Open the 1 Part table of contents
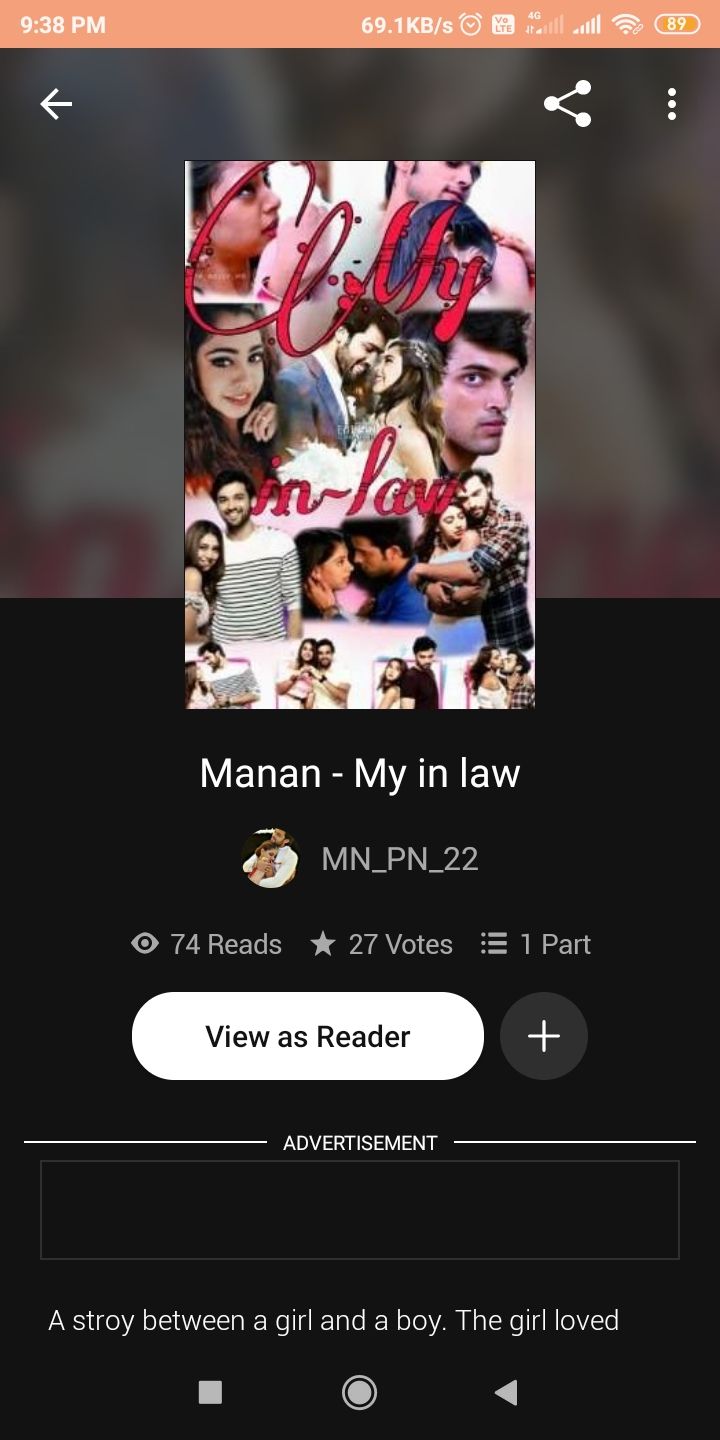The height and width of the screenshot is (1440, 720). 536,944
